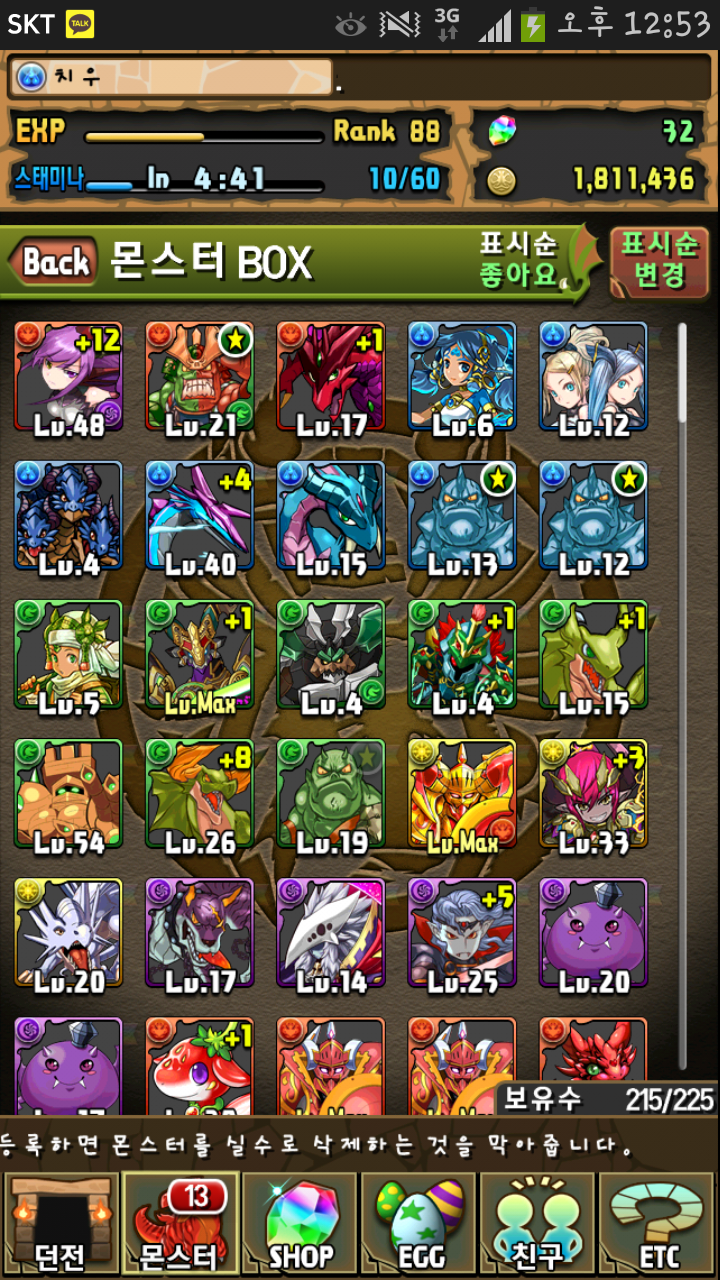The width and height of the screenshot is (720, 1280).
Task: Switch to the EGG tab
Action: [x=420, y=1223]
